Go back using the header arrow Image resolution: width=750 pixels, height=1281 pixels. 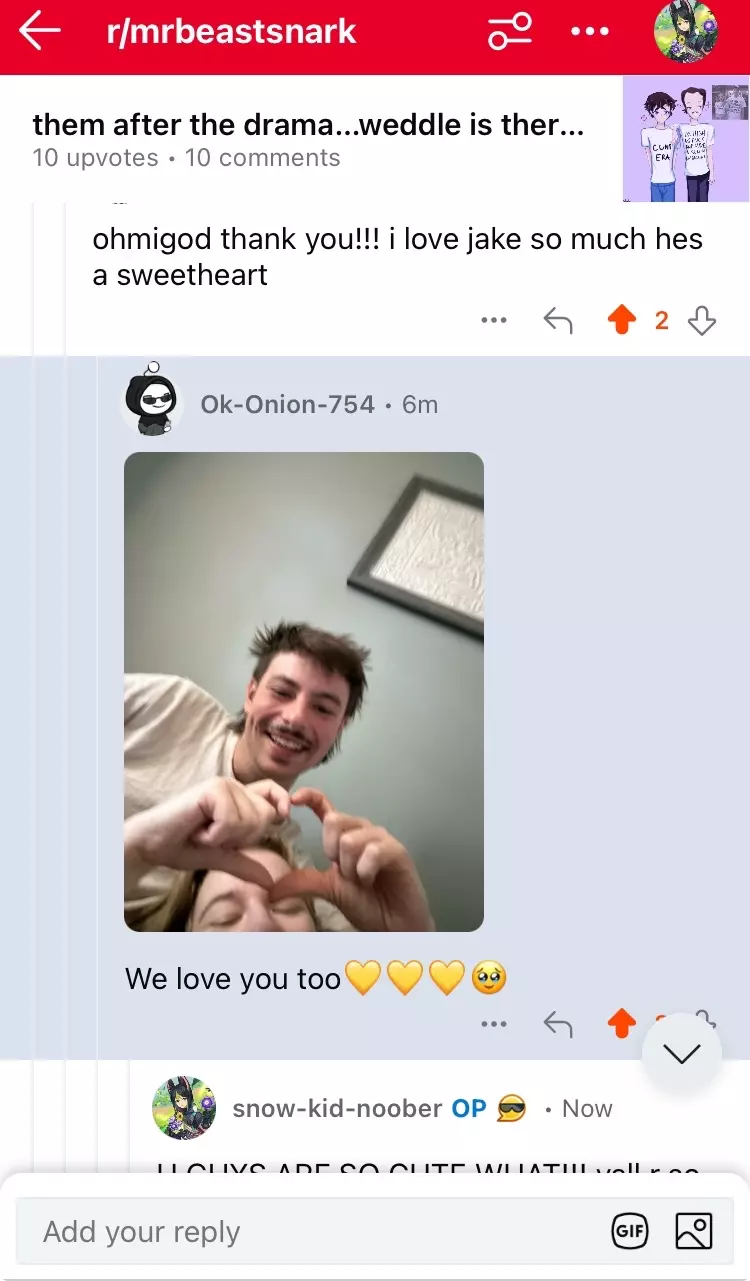click(40, 31)
